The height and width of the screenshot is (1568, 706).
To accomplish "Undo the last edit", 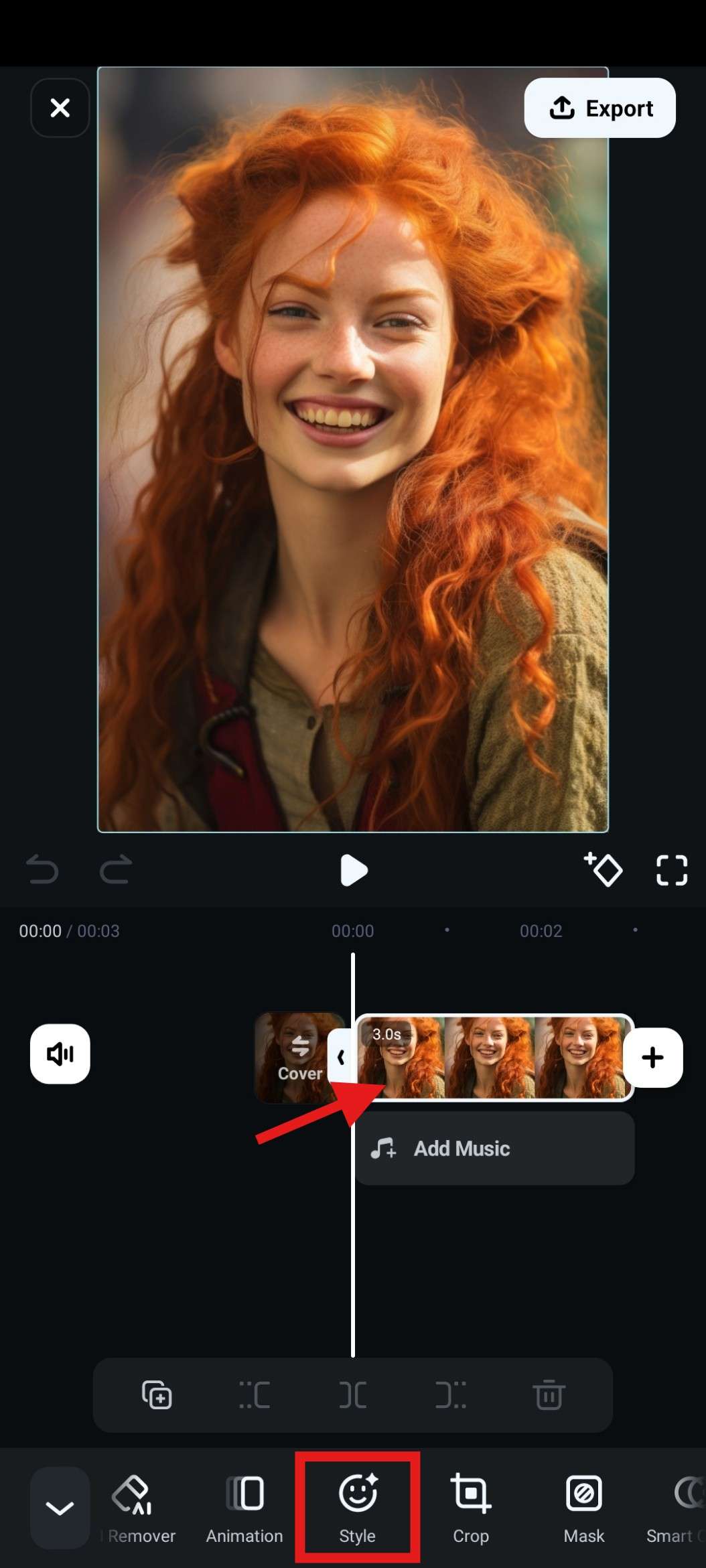I will tap(42, 870).
